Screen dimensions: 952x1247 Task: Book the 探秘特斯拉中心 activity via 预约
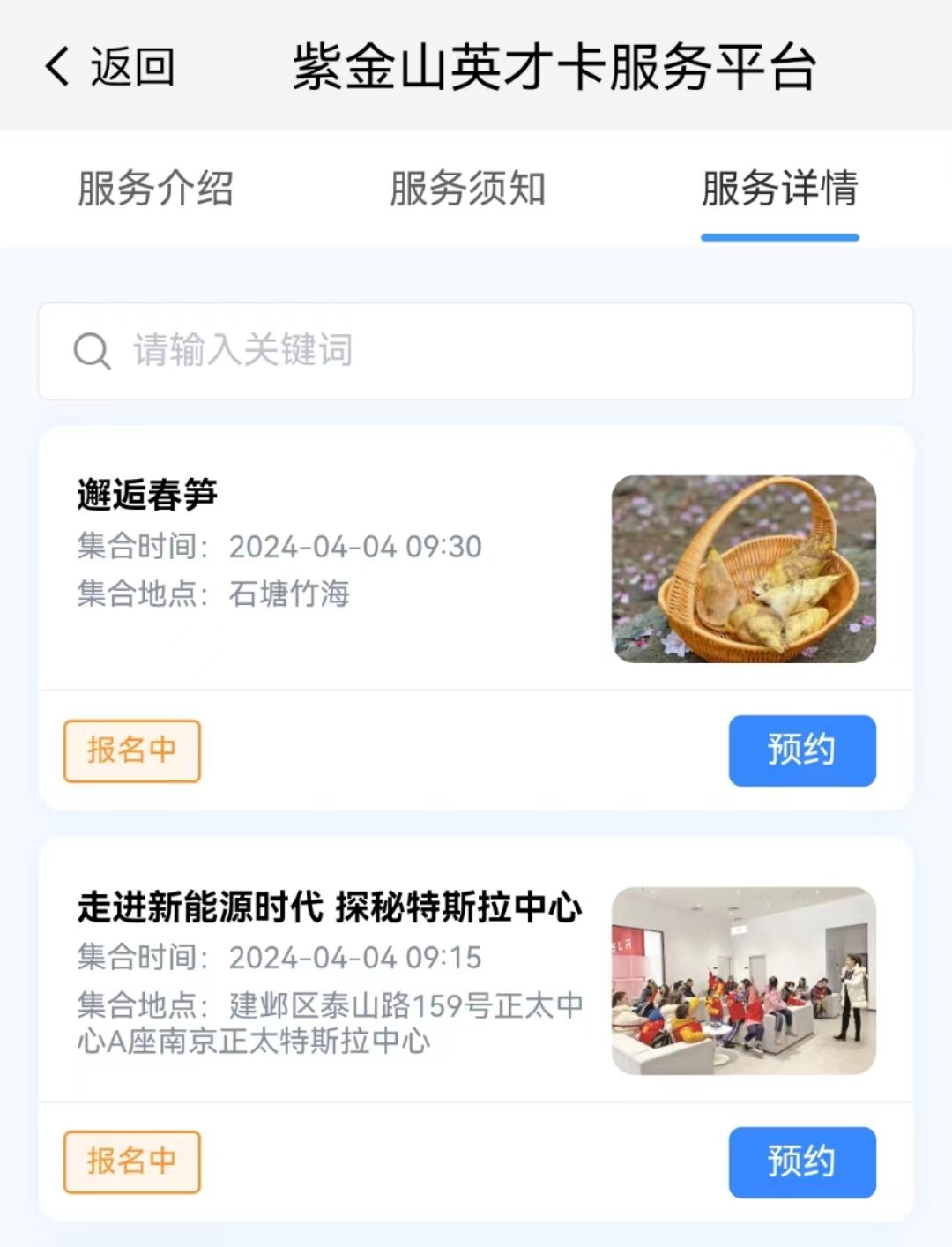(801, 1161)
